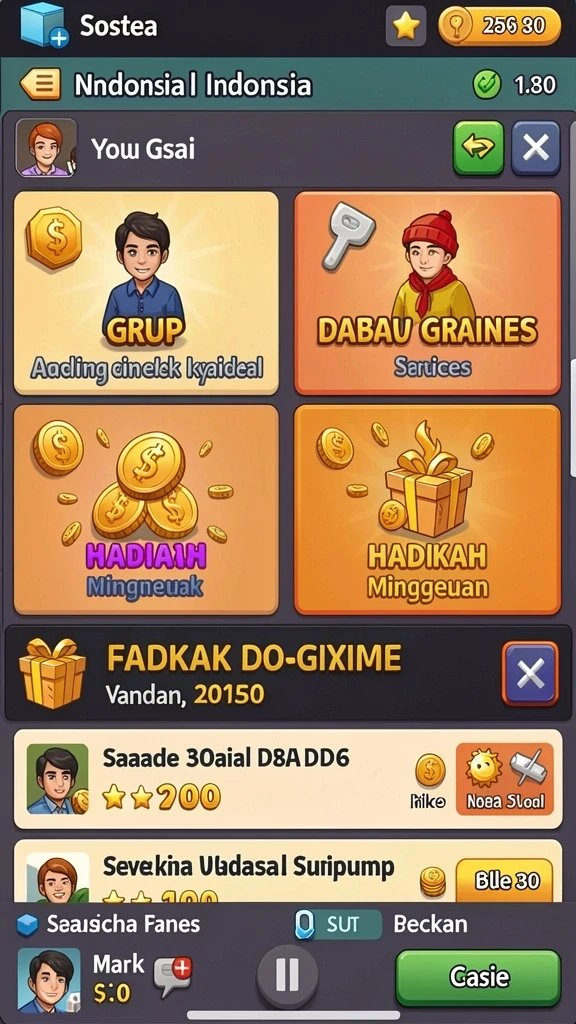This screenshot has width=576, height=1024.
Task: Tap the coin balance 256 30
Action: [500, 26]
